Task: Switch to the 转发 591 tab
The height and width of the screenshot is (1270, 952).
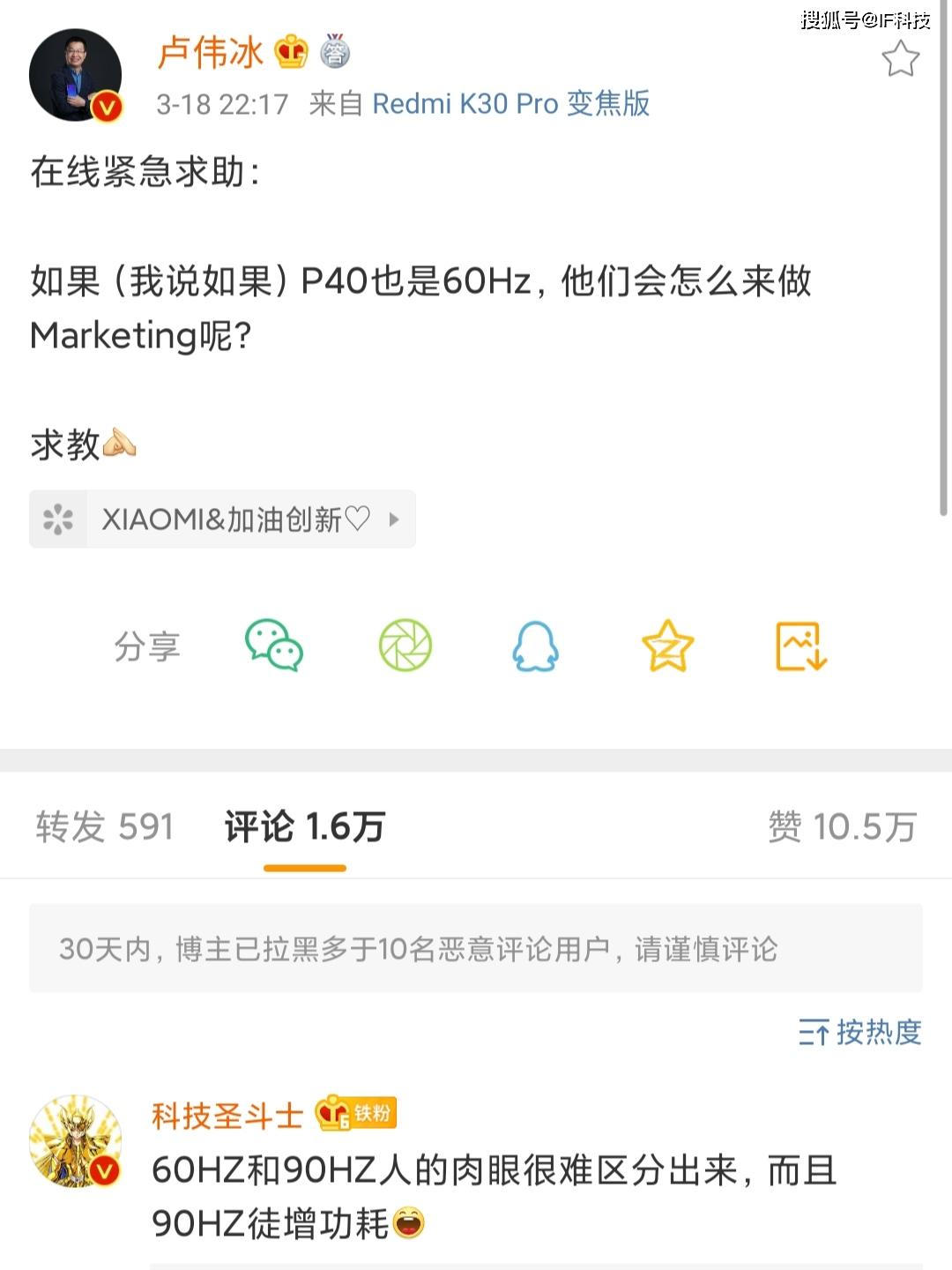Action: (105, 827)
